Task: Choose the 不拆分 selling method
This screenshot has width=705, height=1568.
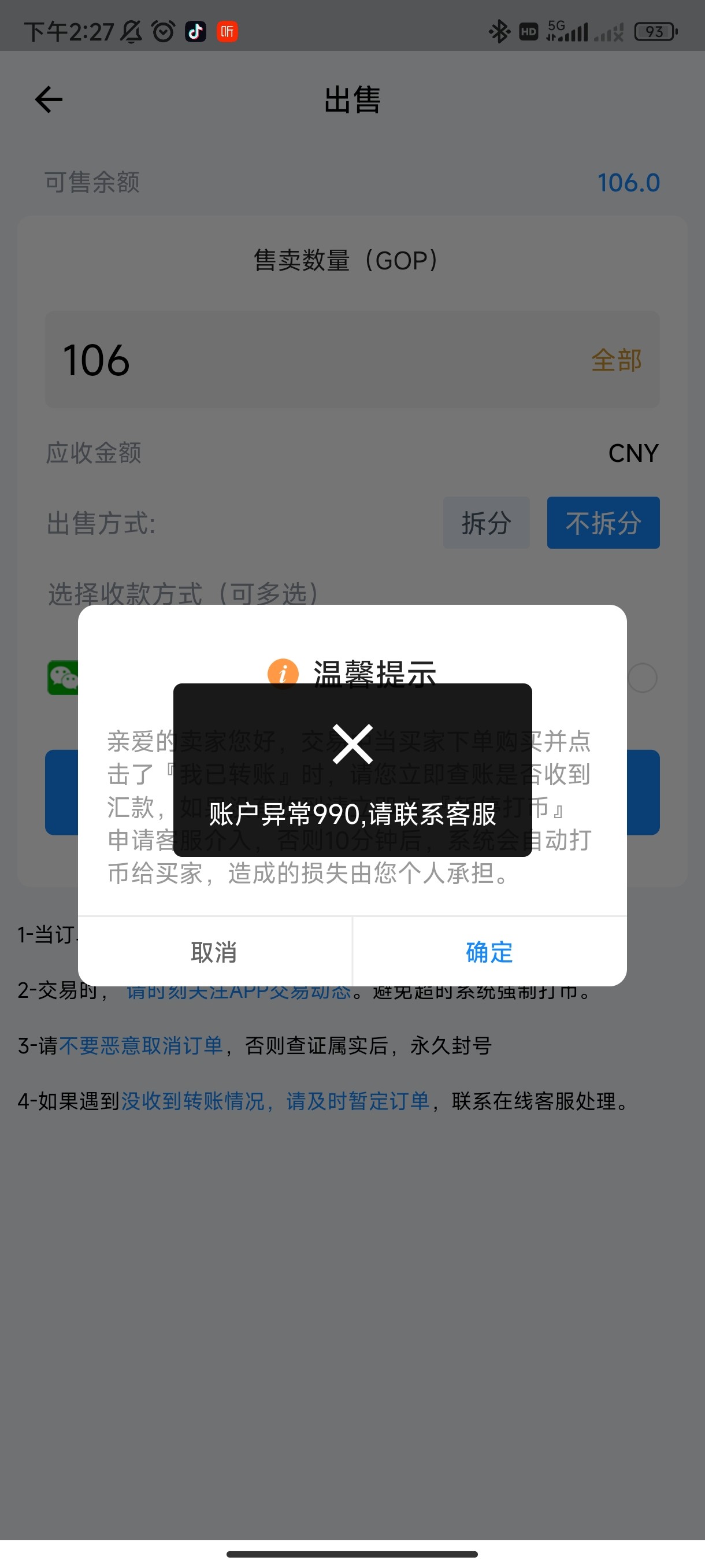Action: pos(602,523)
